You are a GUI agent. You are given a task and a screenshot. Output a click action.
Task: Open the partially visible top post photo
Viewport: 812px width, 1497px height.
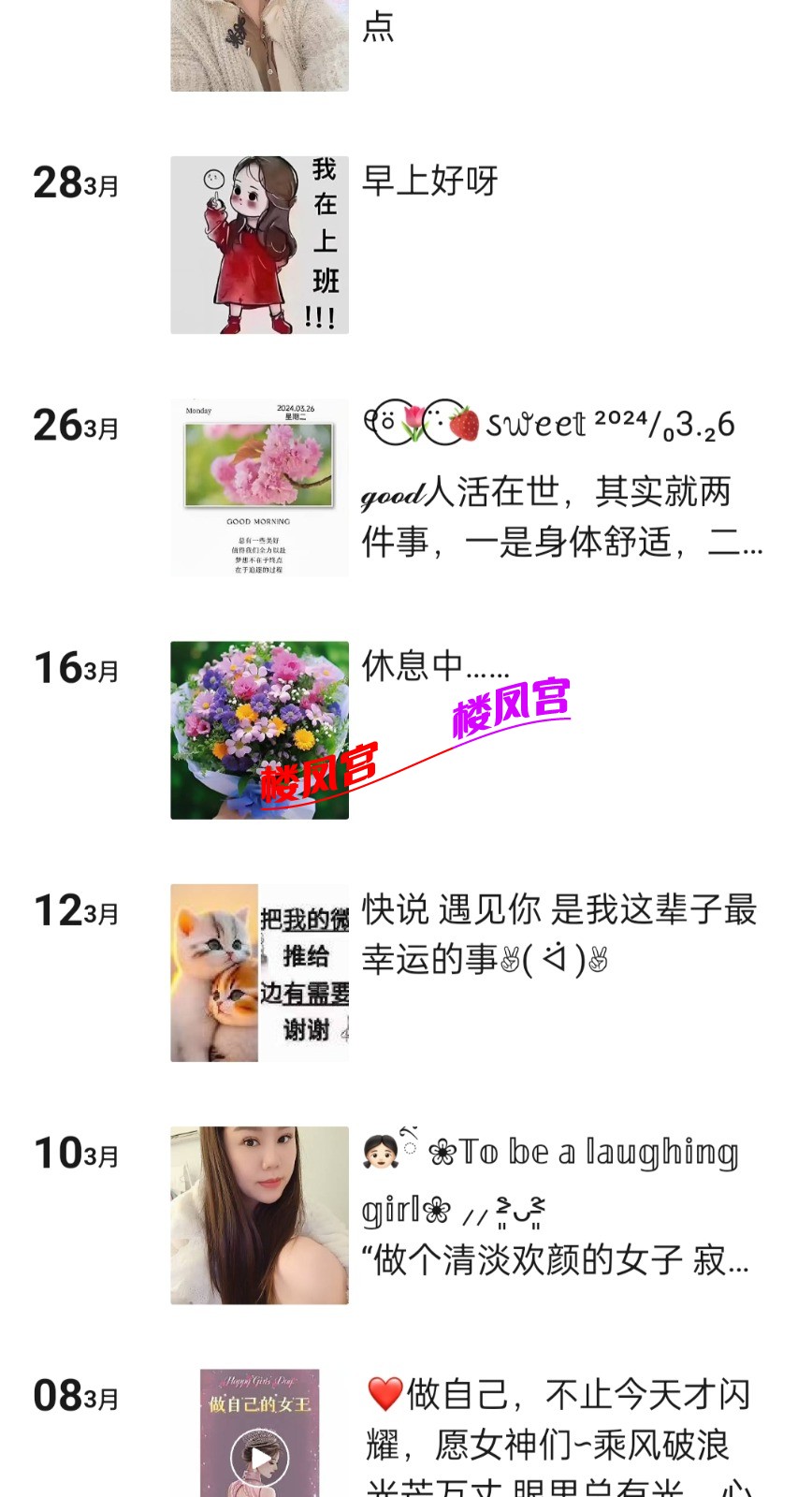[259, 45]
